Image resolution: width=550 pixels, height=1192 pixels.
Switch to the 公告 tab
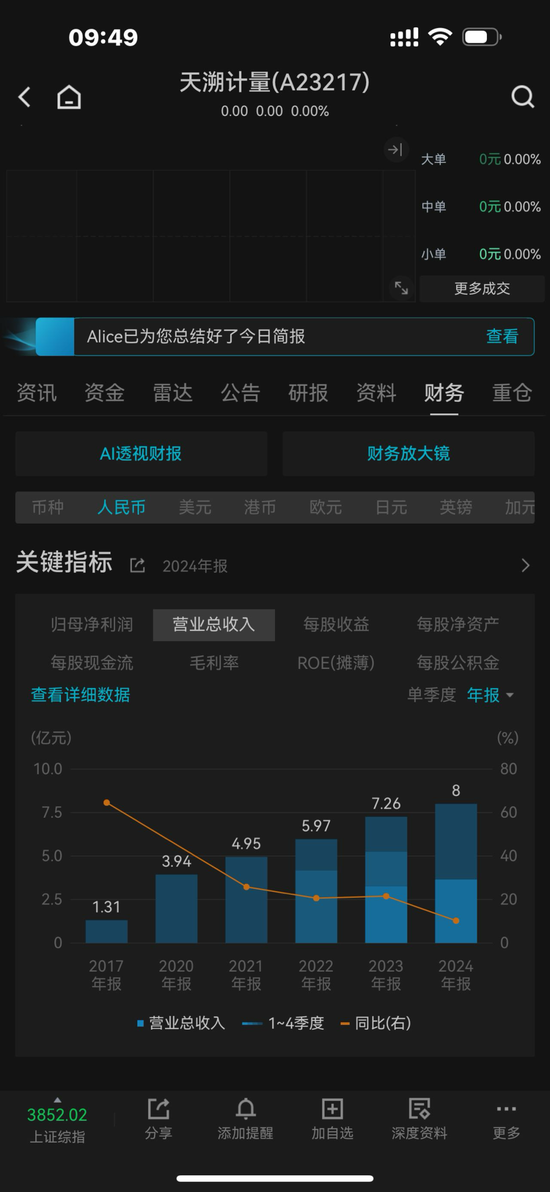[x=240, y=393]
